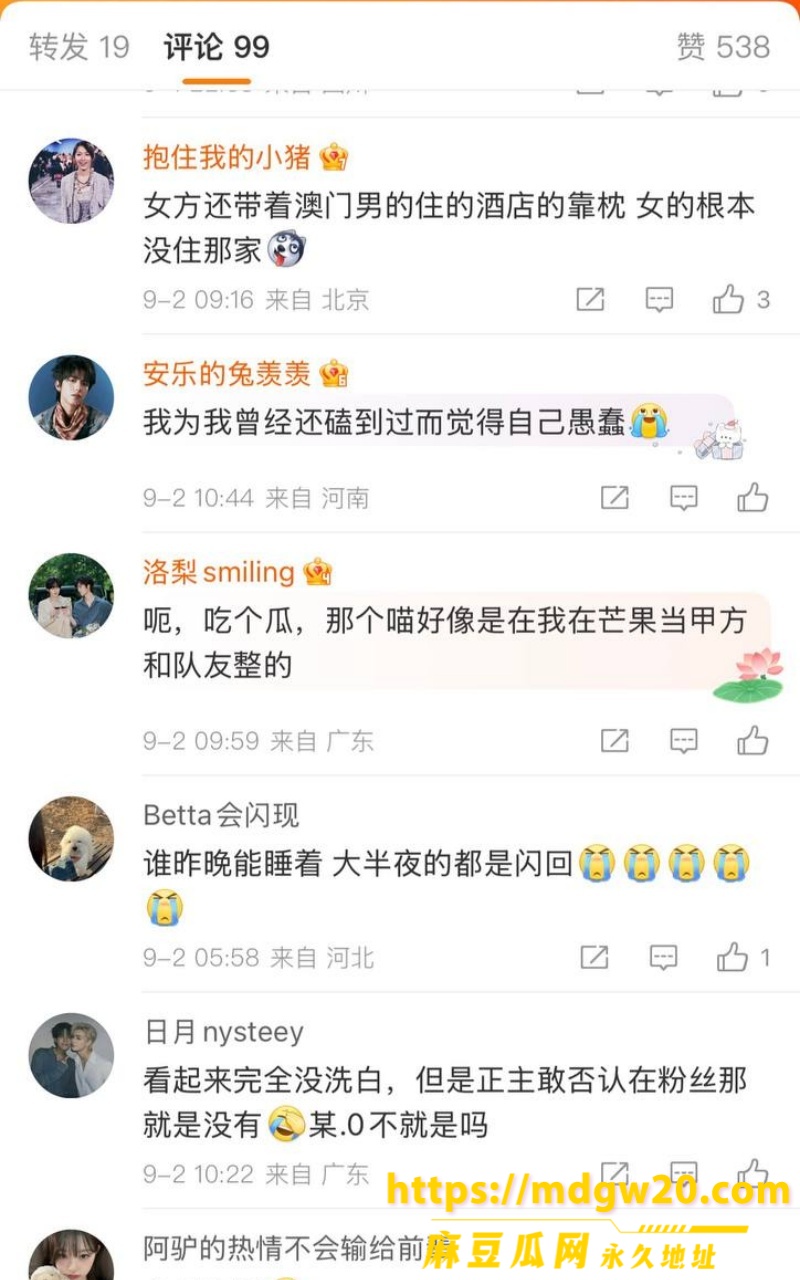Viewport: 800px width, 1280px height.
Task: Open Betta会闪现's profile avatar
Action: pos(71,838)
